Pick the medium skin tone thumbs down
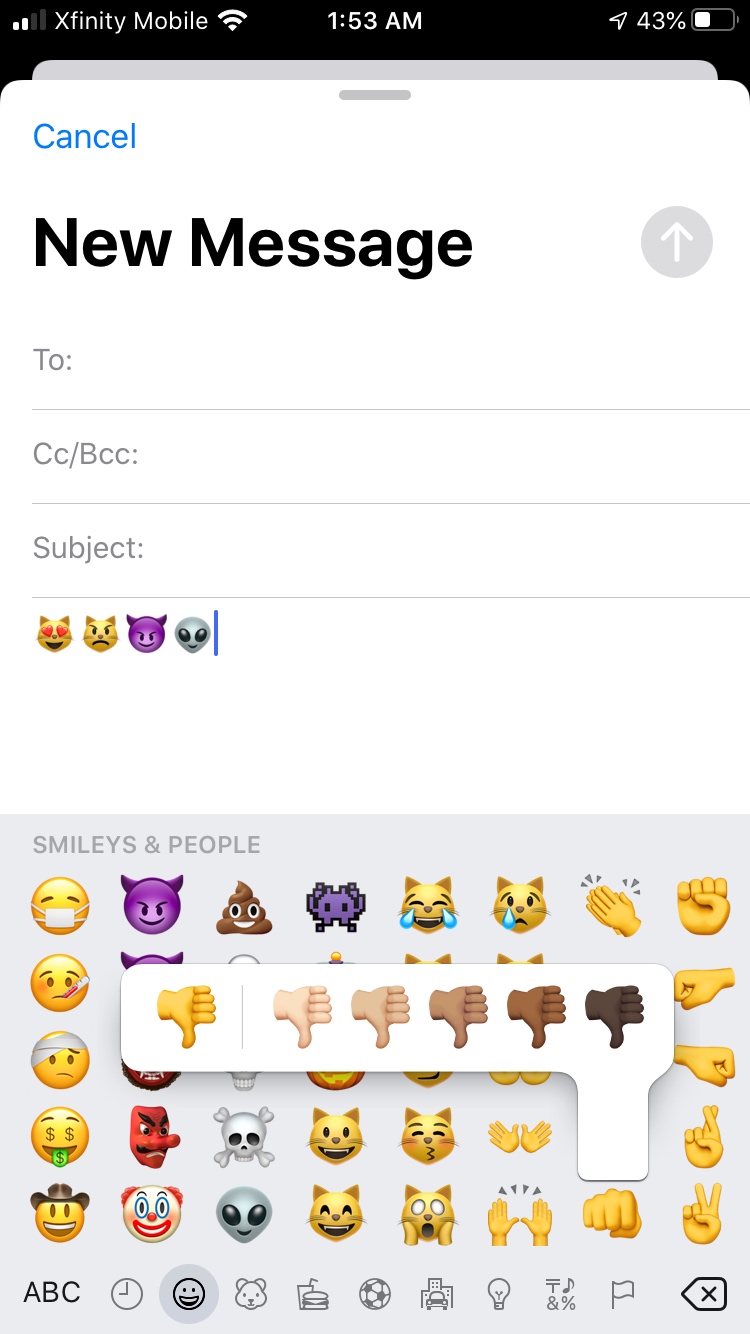Viewport: 750px width, 1334px height. [458, 1016]
